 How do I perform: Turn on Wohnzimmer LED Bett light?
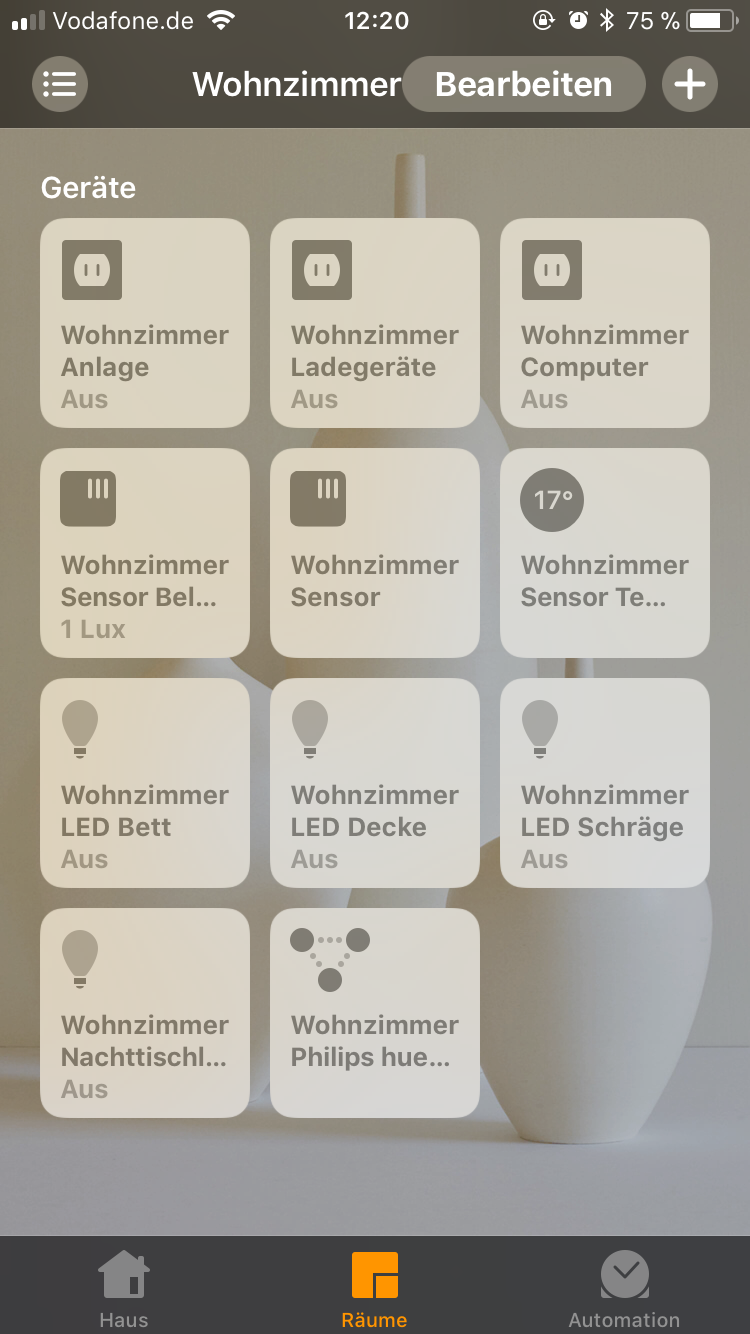(x=145, y=783)
